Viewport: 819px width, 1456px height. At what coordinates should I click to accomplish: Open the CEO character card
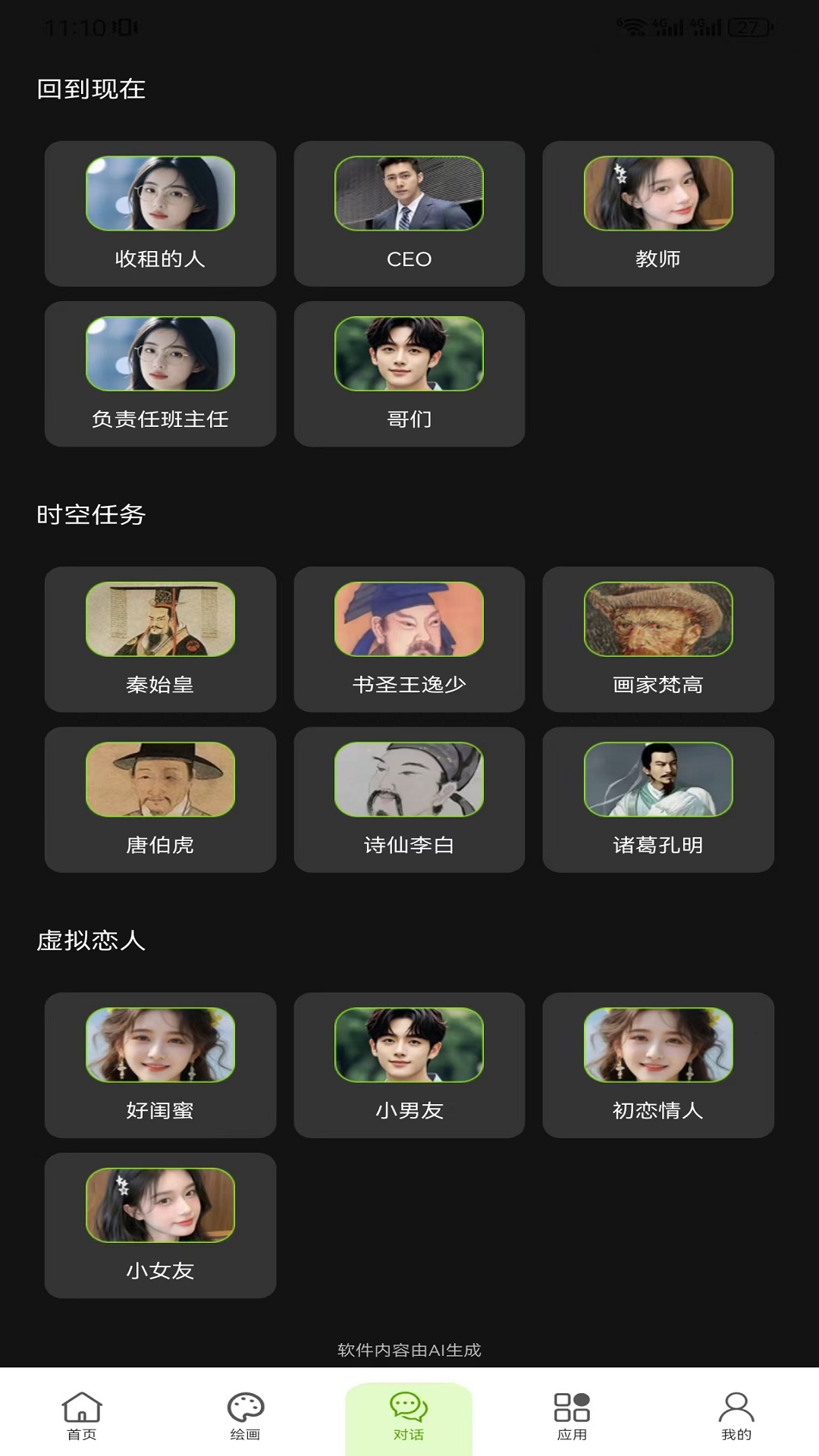click(409, 215)
